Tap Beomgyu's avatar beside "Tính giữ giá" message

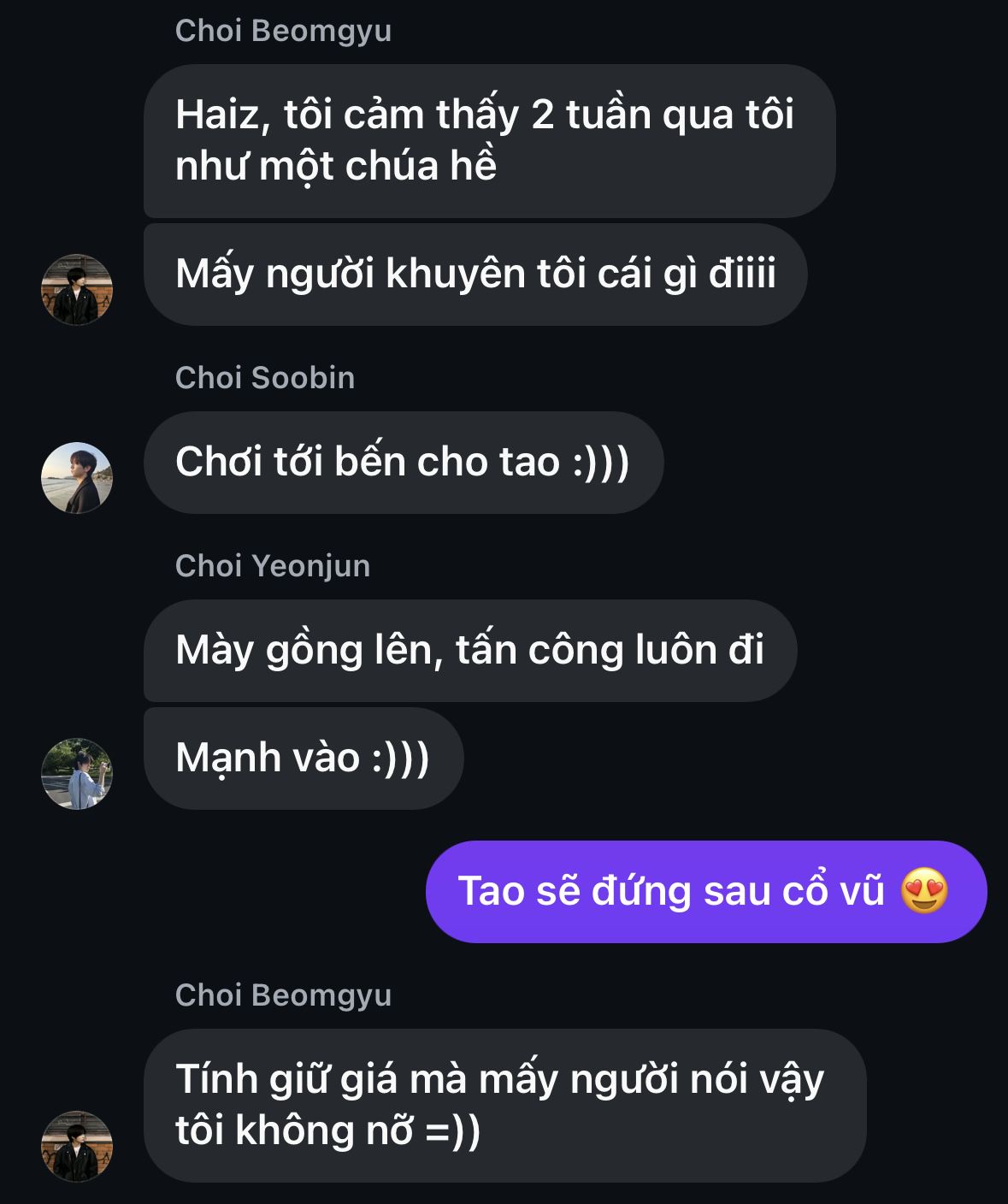[77, 1146]
